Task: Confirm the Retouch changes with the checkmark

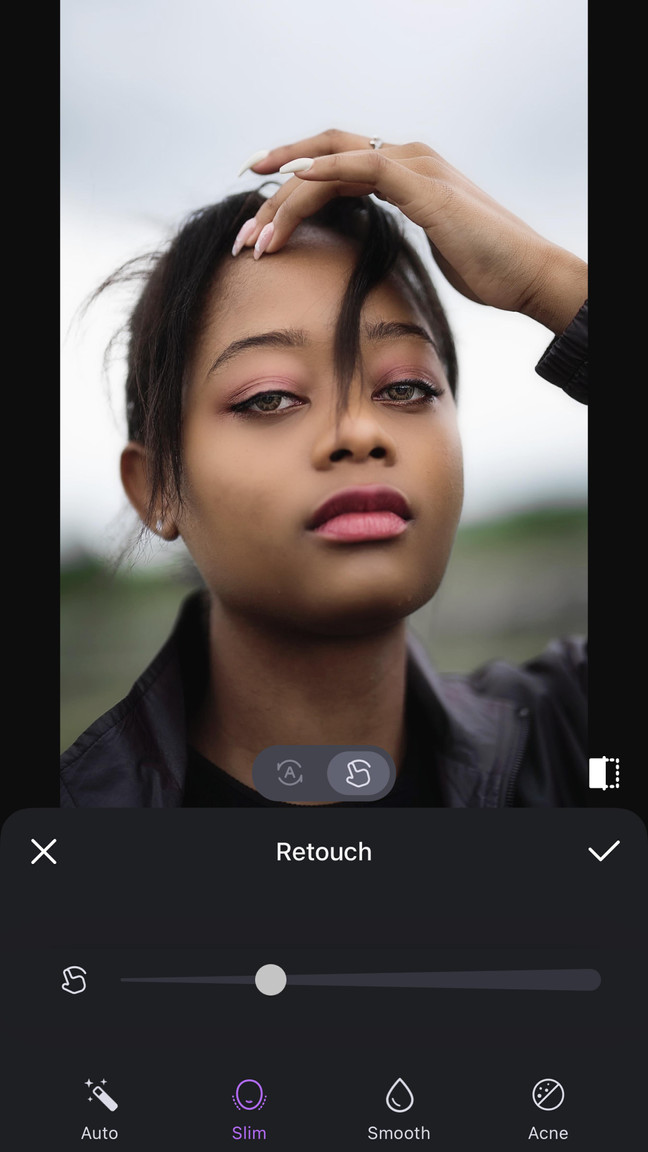Action: tap(604, 851)
